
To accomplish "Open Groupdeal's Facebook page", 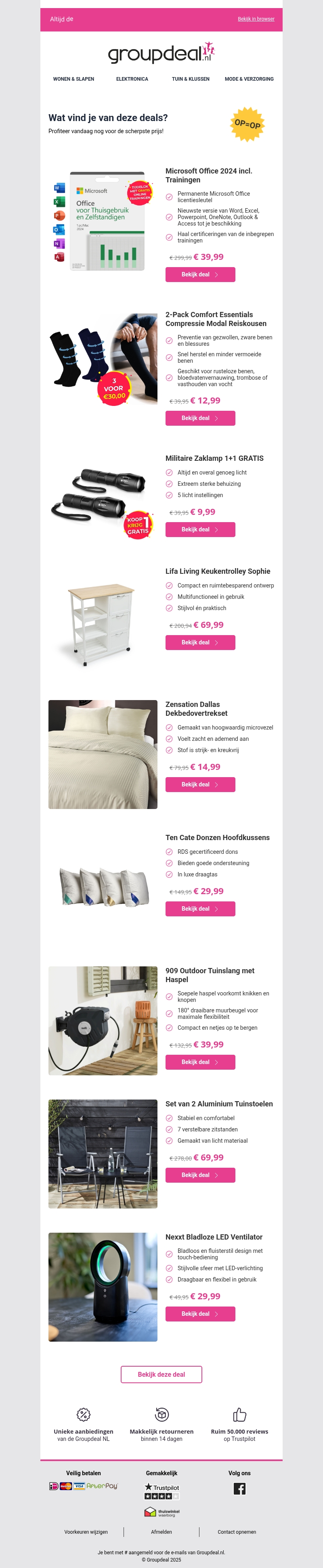I will tap(239, 1488).
